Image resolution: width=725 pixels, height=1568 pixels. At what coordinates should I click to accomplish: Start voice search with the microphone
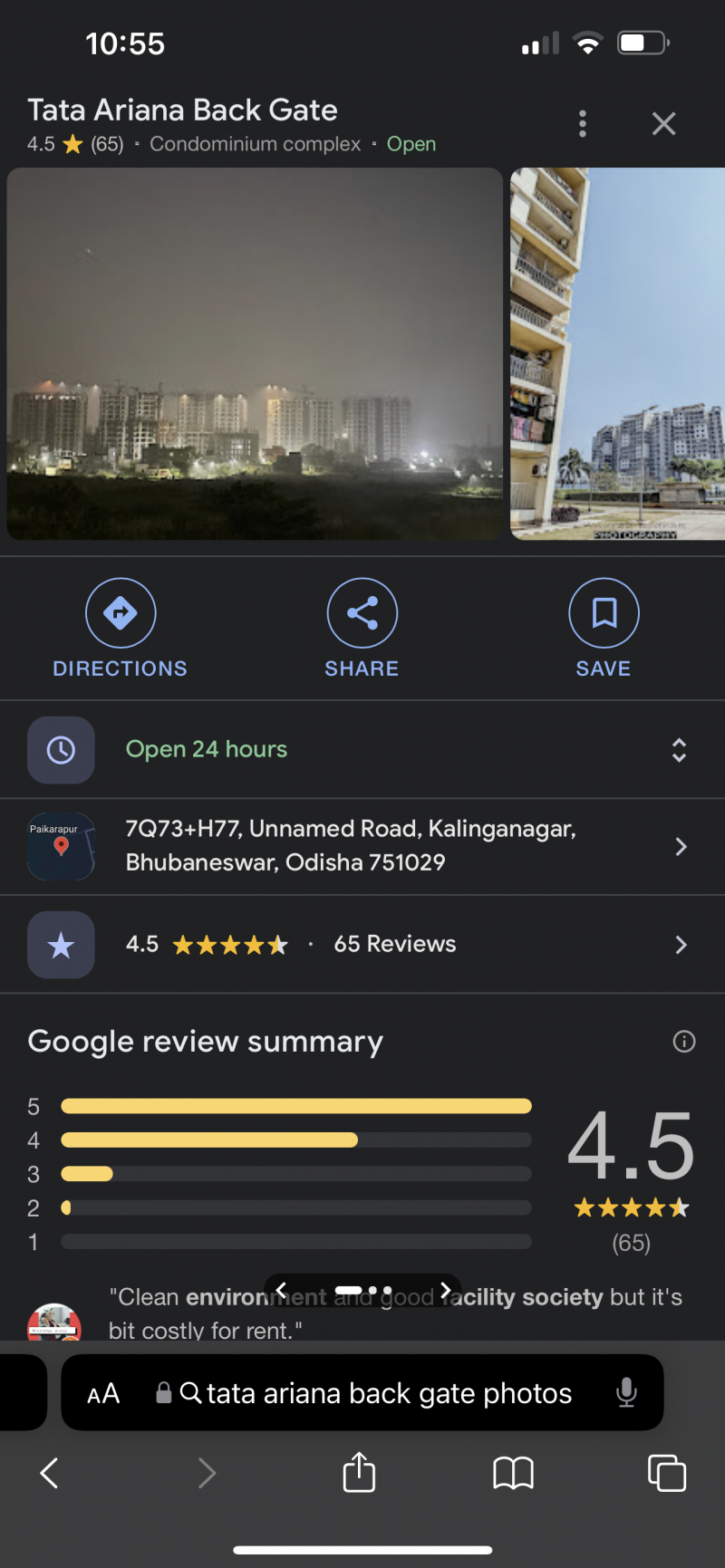(626, 1393)
